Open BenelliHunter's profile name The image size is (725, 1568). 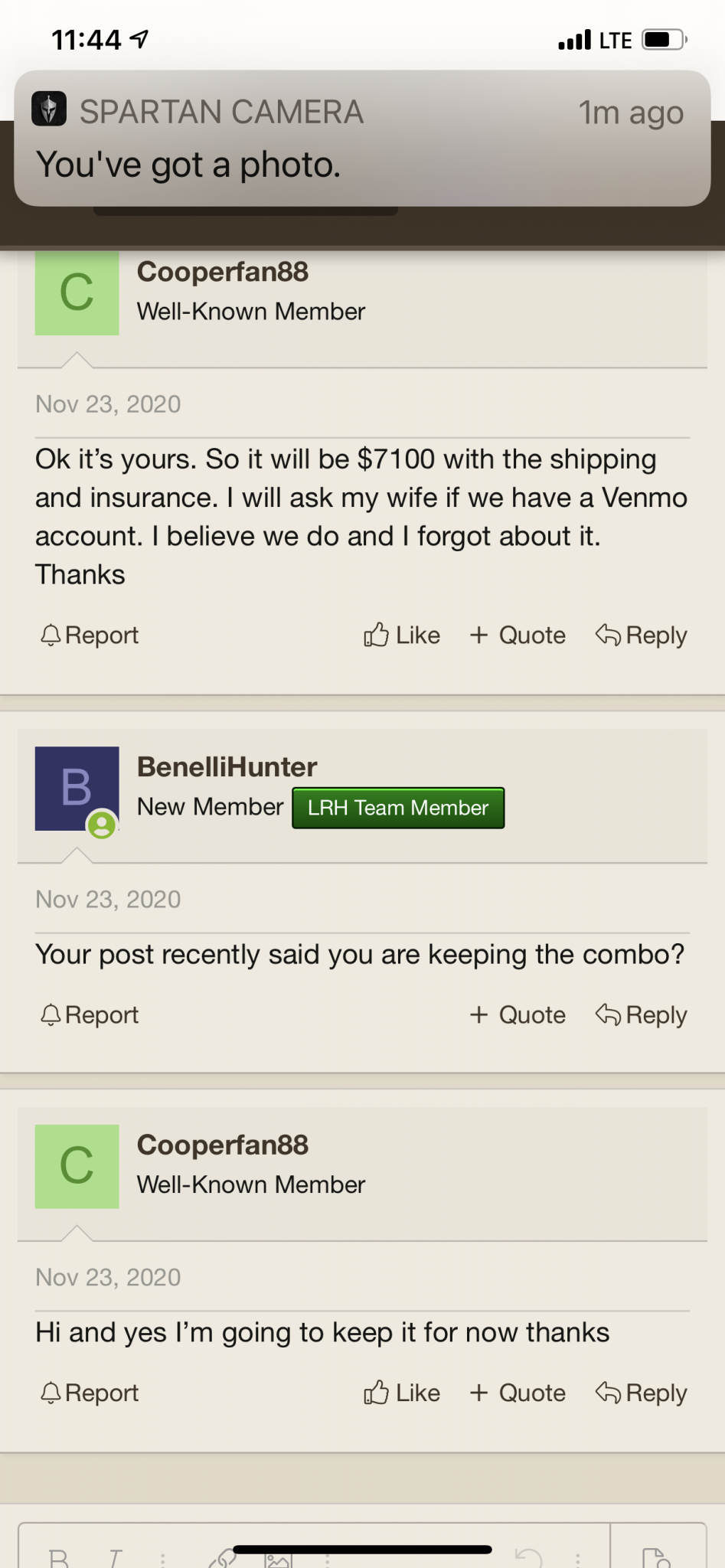click(227, 767)
